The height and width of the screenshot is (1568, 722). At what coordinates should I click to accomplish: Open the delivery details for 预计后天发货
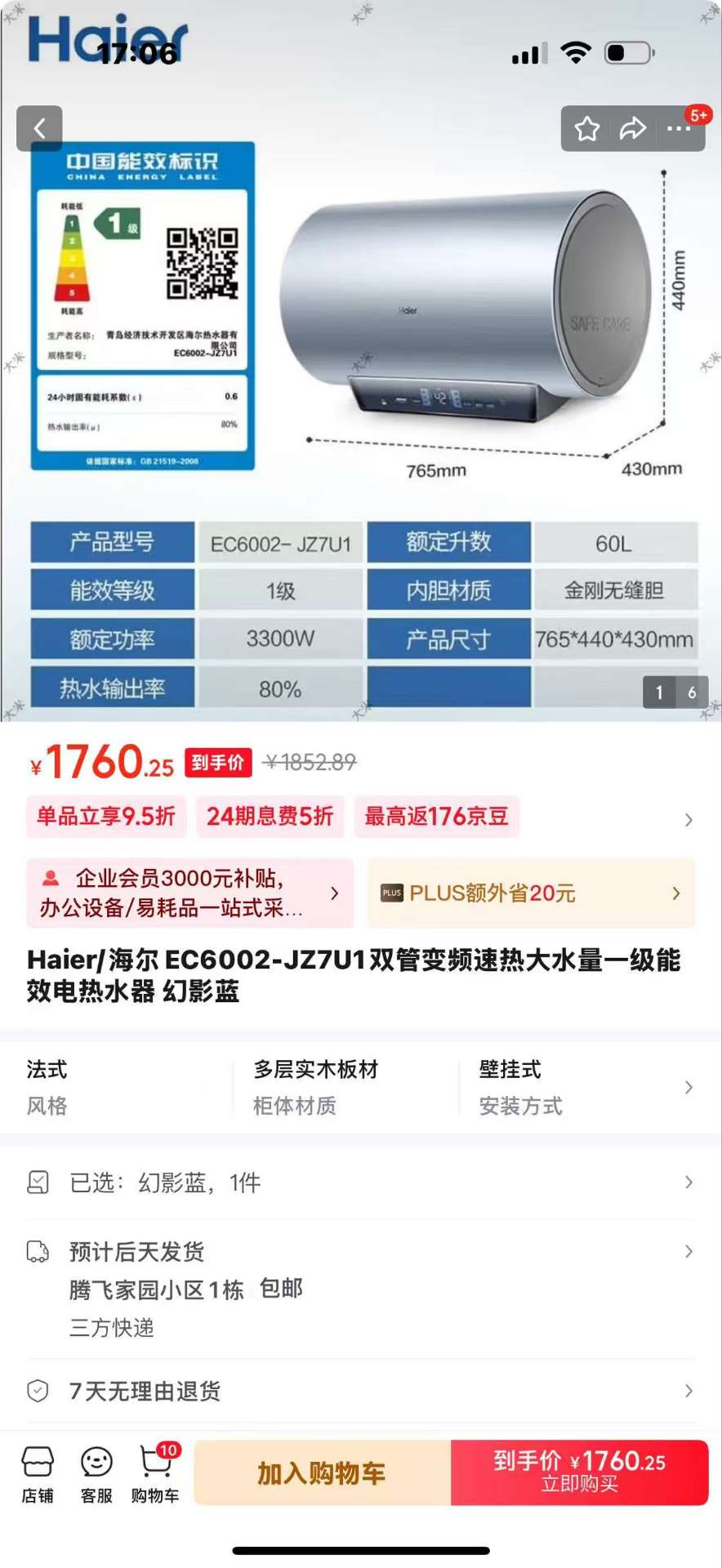359,1252
